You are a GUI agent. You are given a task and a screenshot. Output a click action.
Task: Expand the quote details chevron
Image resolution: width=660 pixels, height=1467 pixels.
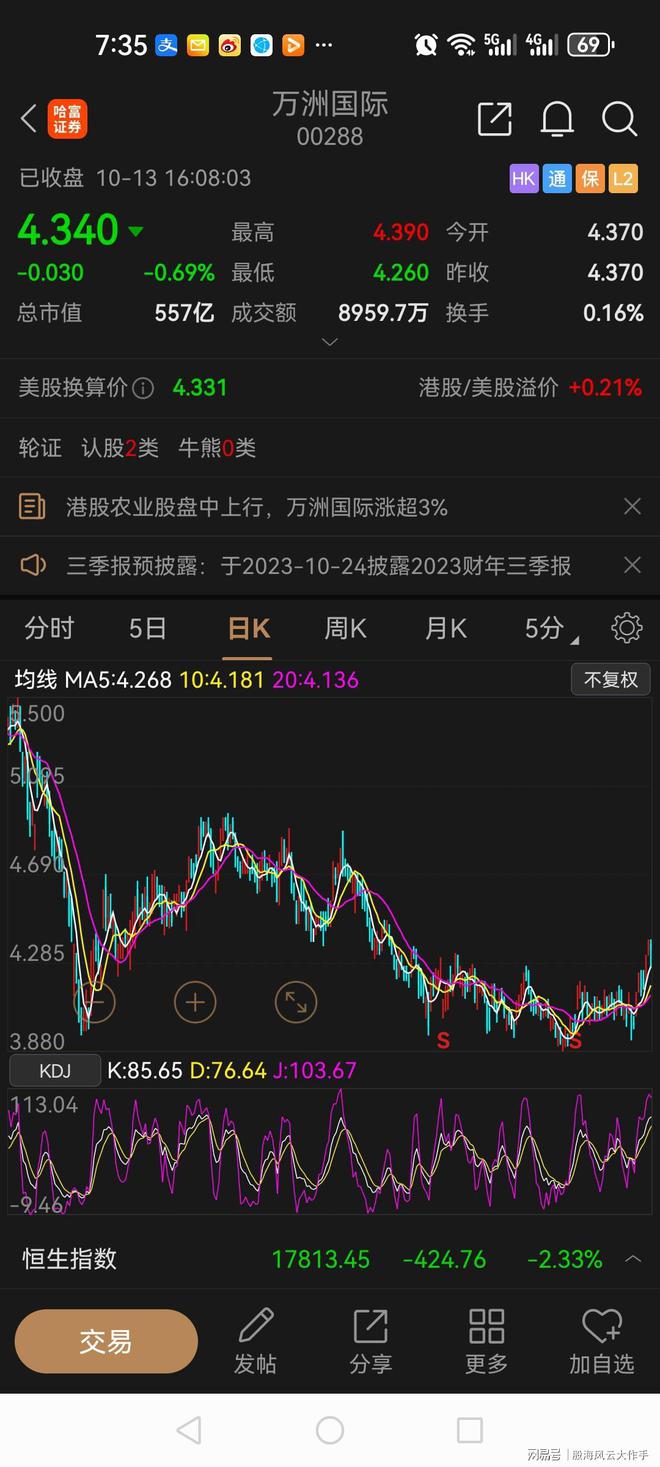[329, 342]
